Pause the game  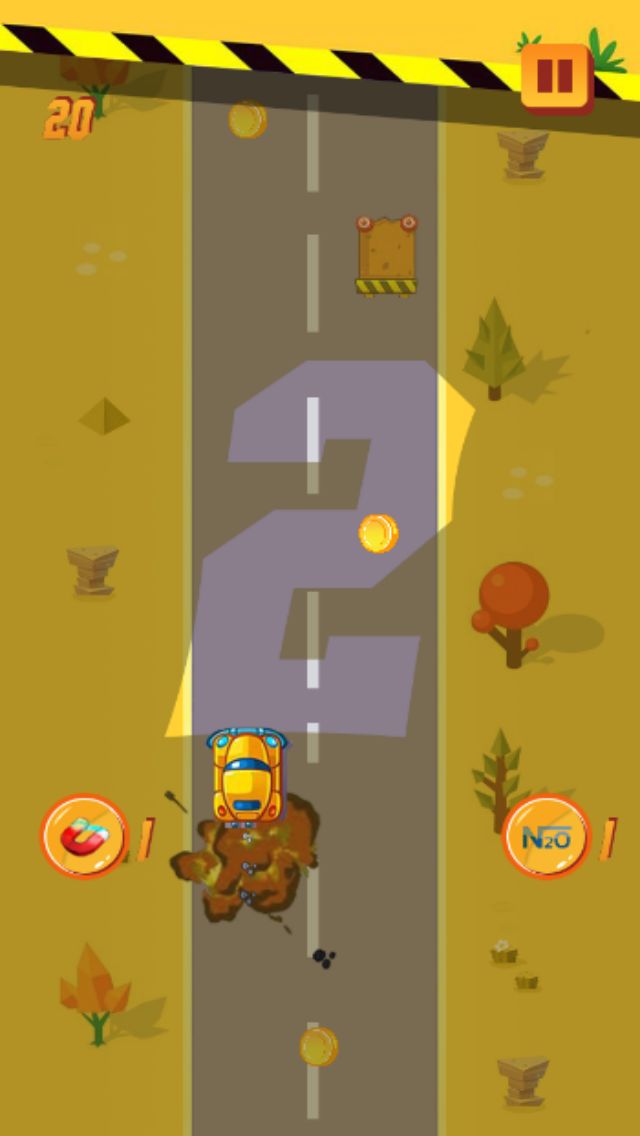[x=556, y=76]
